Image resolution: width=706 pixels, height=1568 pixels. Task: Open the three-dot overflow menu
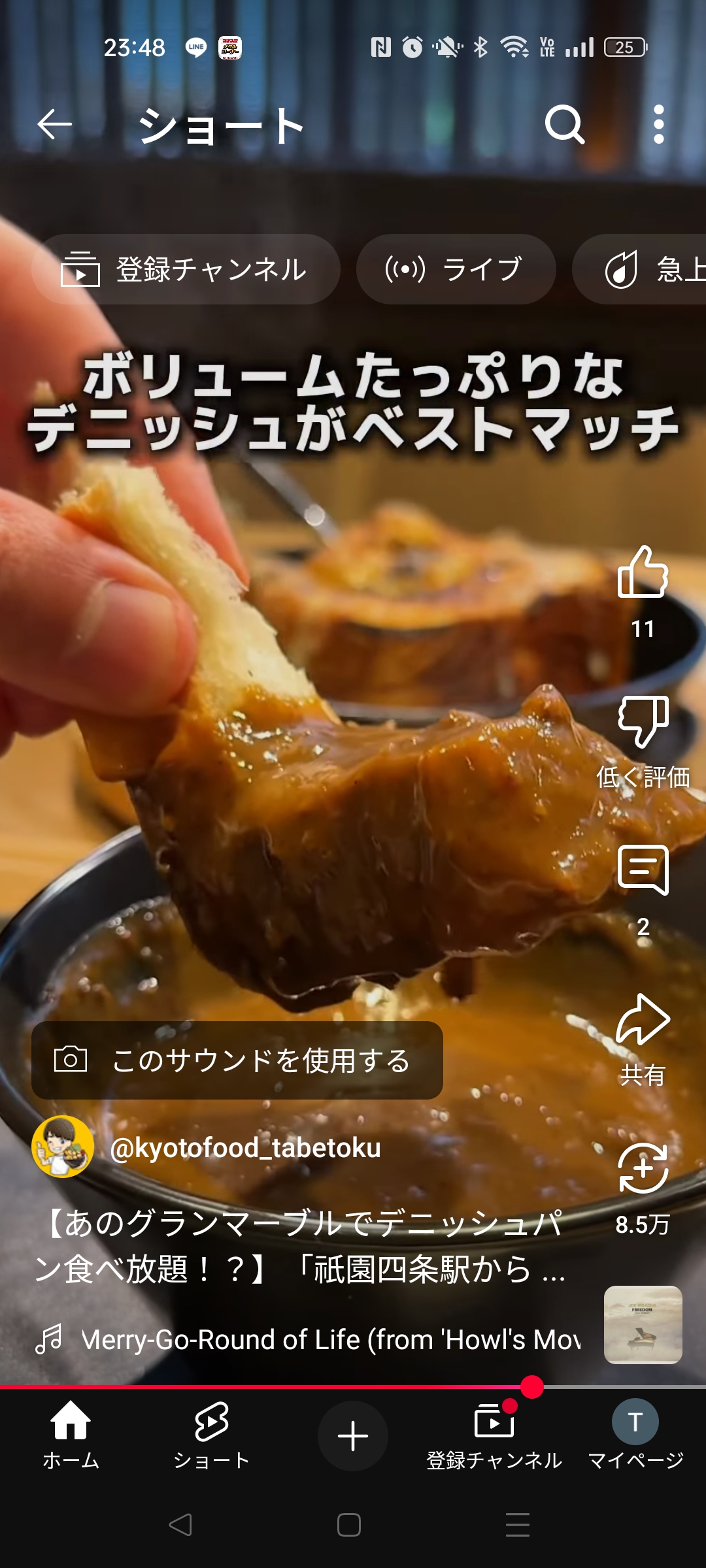click(658, 124)
